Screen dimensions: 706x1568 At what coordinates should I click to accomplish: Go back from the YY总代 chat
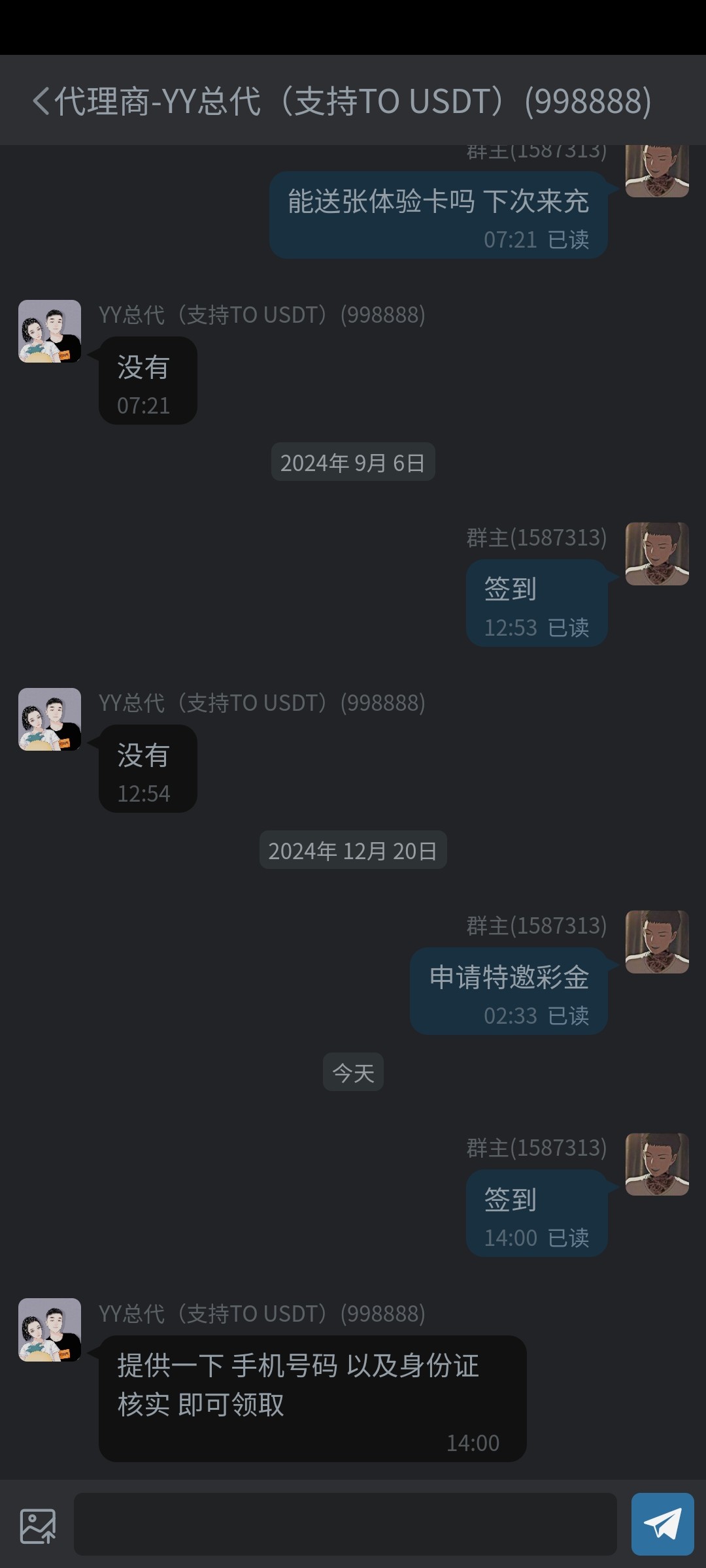[41, 101]
